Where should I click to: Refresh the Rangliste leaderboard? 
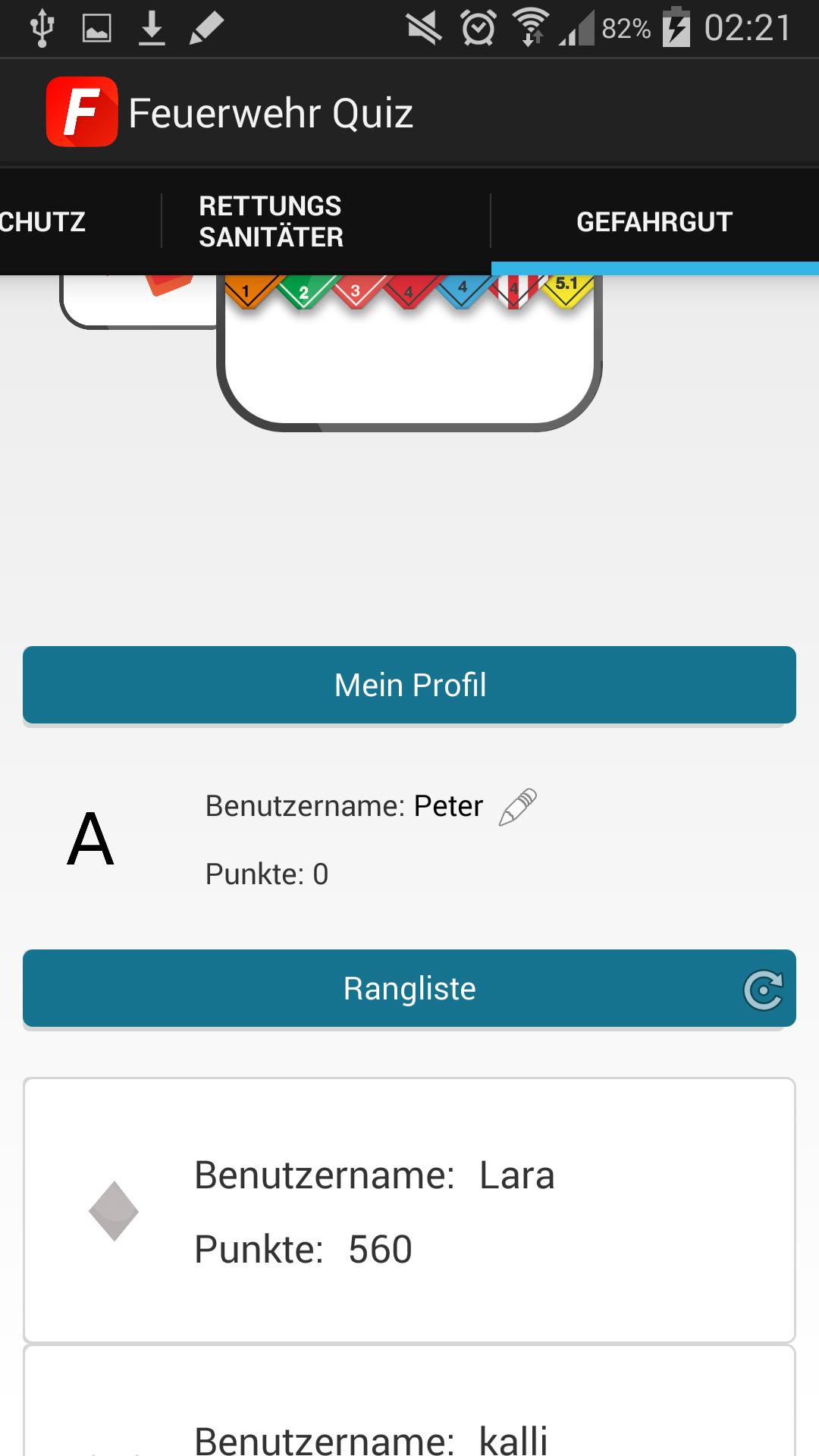point(762,990)
